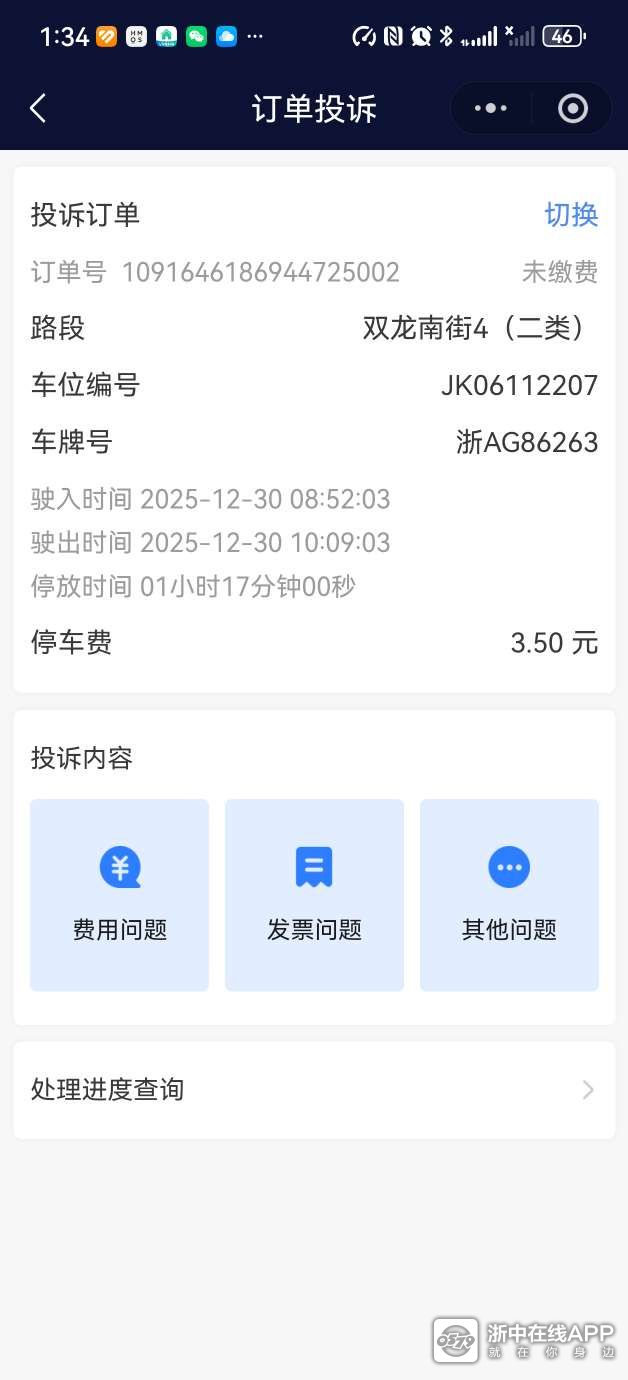Choose 发票问题 as the complaint content
This screenshot has width=628, height=1380.
point(314,895)
